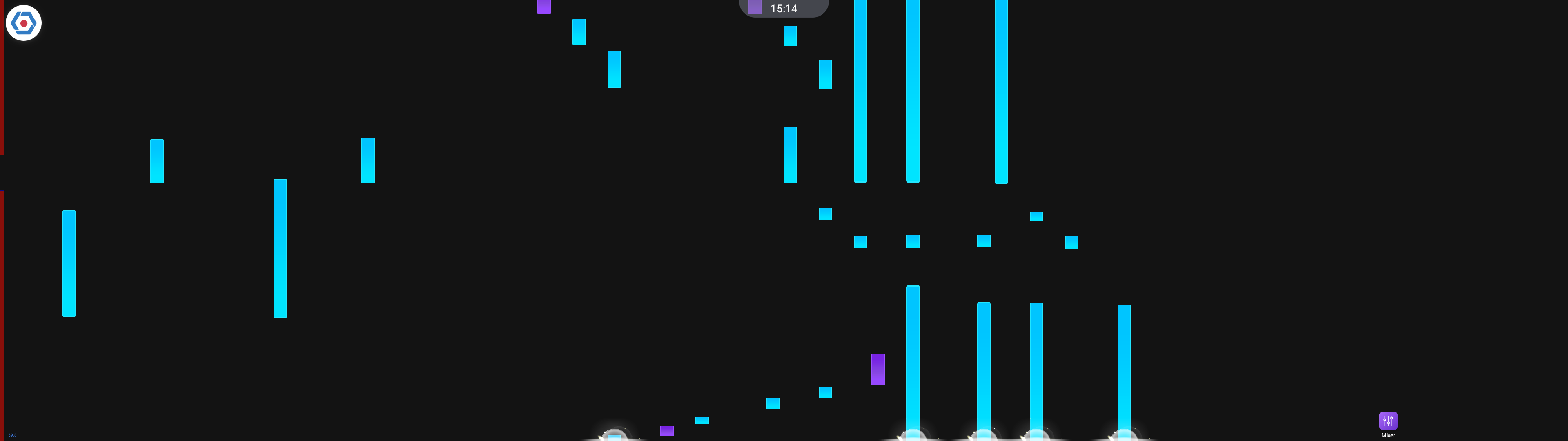The height and width of the screenshot is (441, 1568).
Task: Tap the round app logo button
Action: [24, 23]
